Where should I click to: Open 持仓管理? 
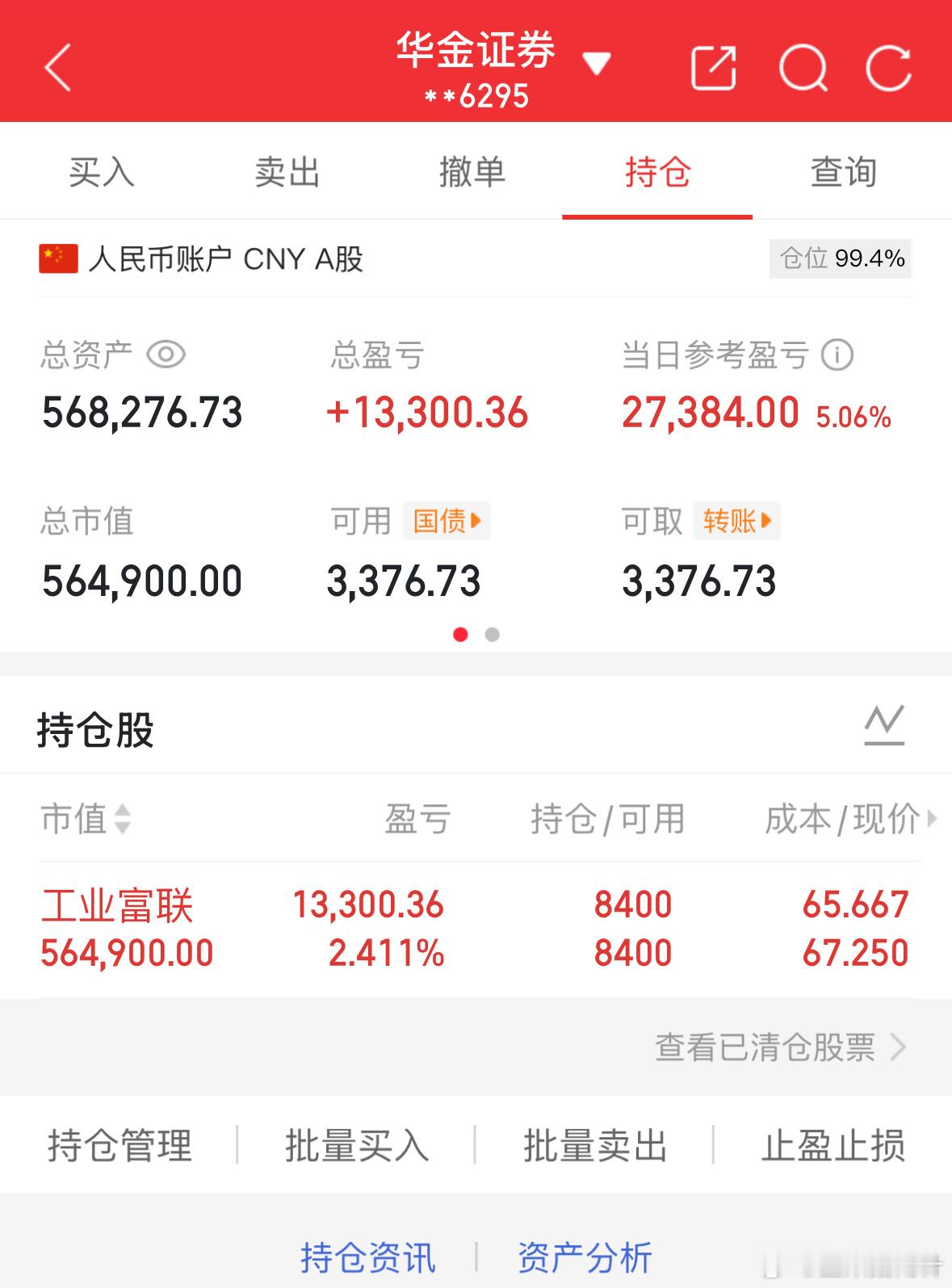pos(120,1145)
